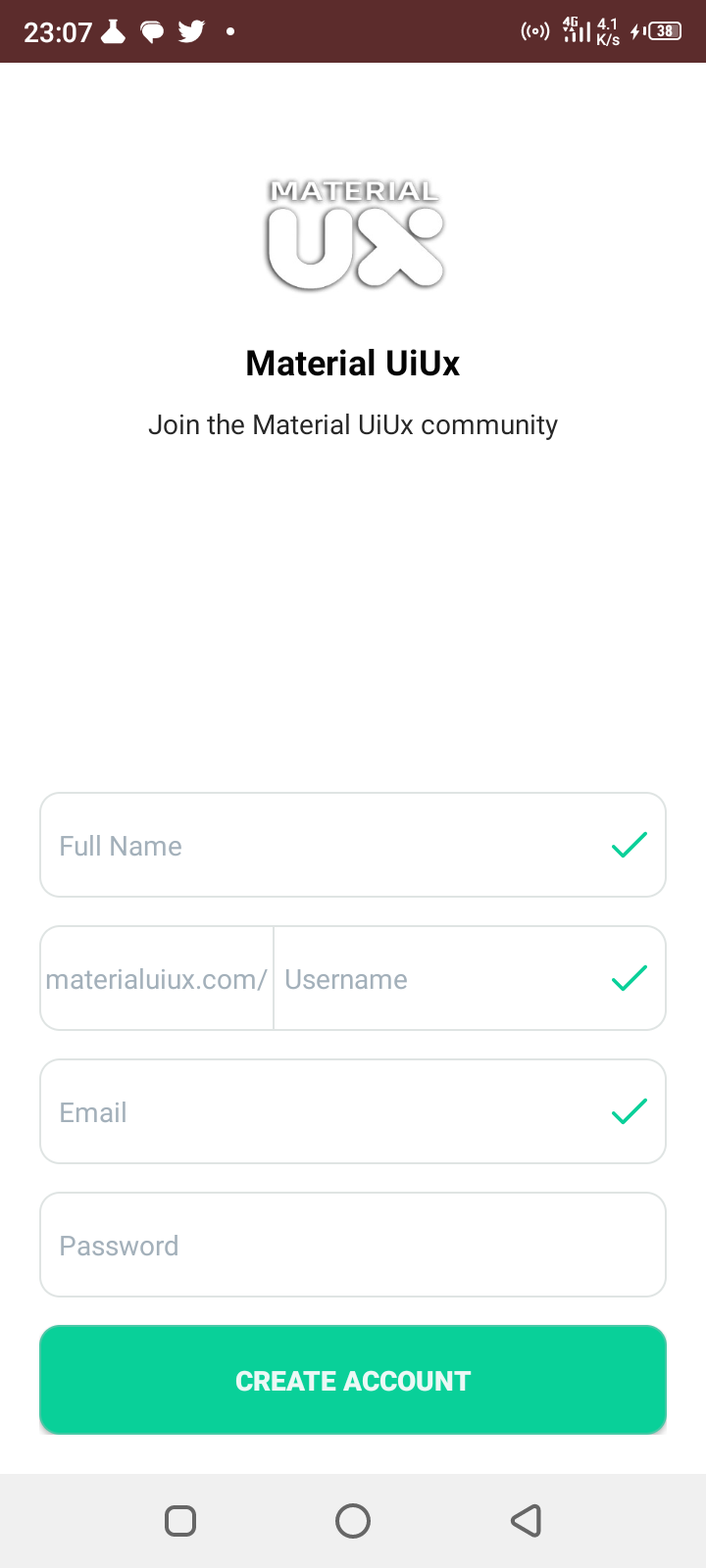Open recent apps with square button
Screen dimensions: 706x1568
pos(180,1521)
